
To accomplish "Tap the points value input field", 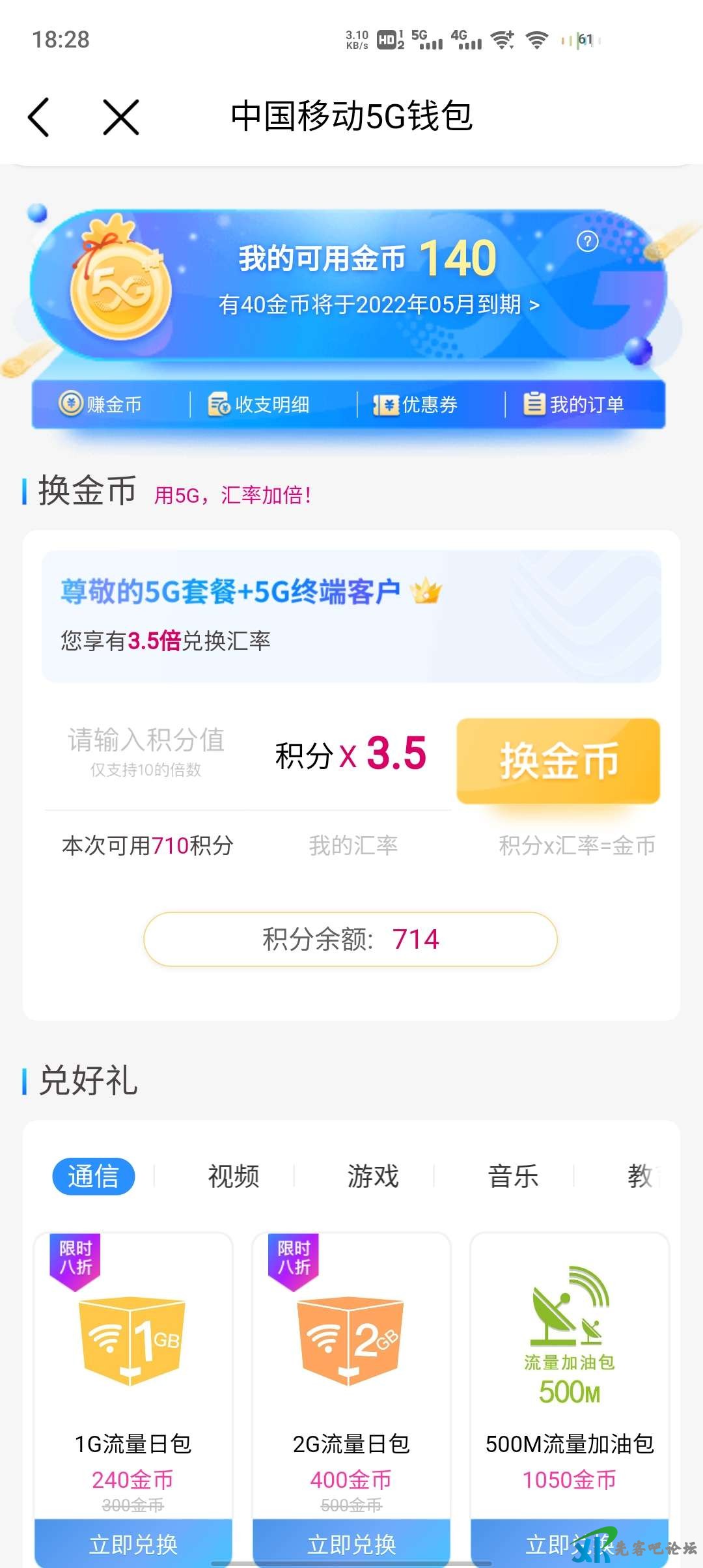I will (x=146, y=749).
